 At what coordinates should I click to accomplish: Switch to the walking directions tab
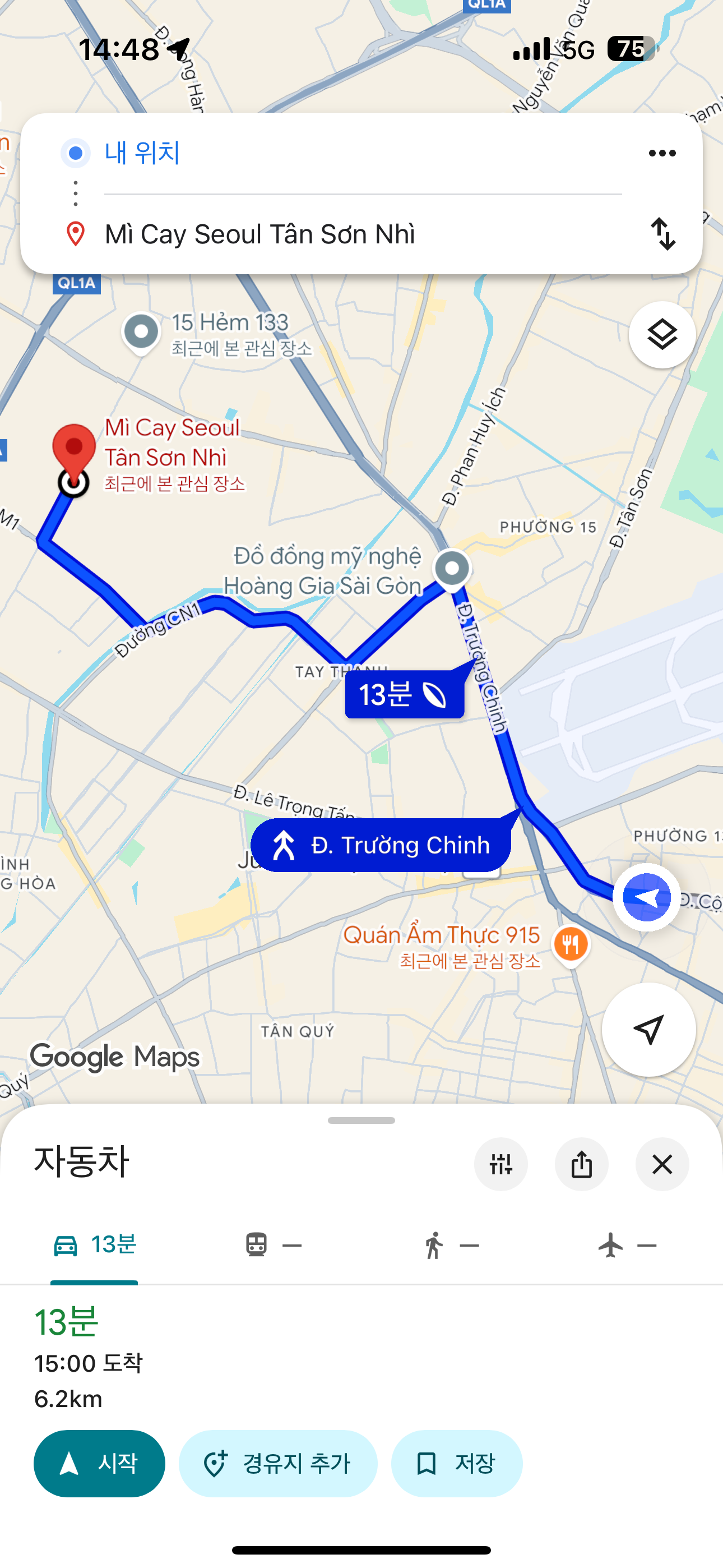(451, 1246)
